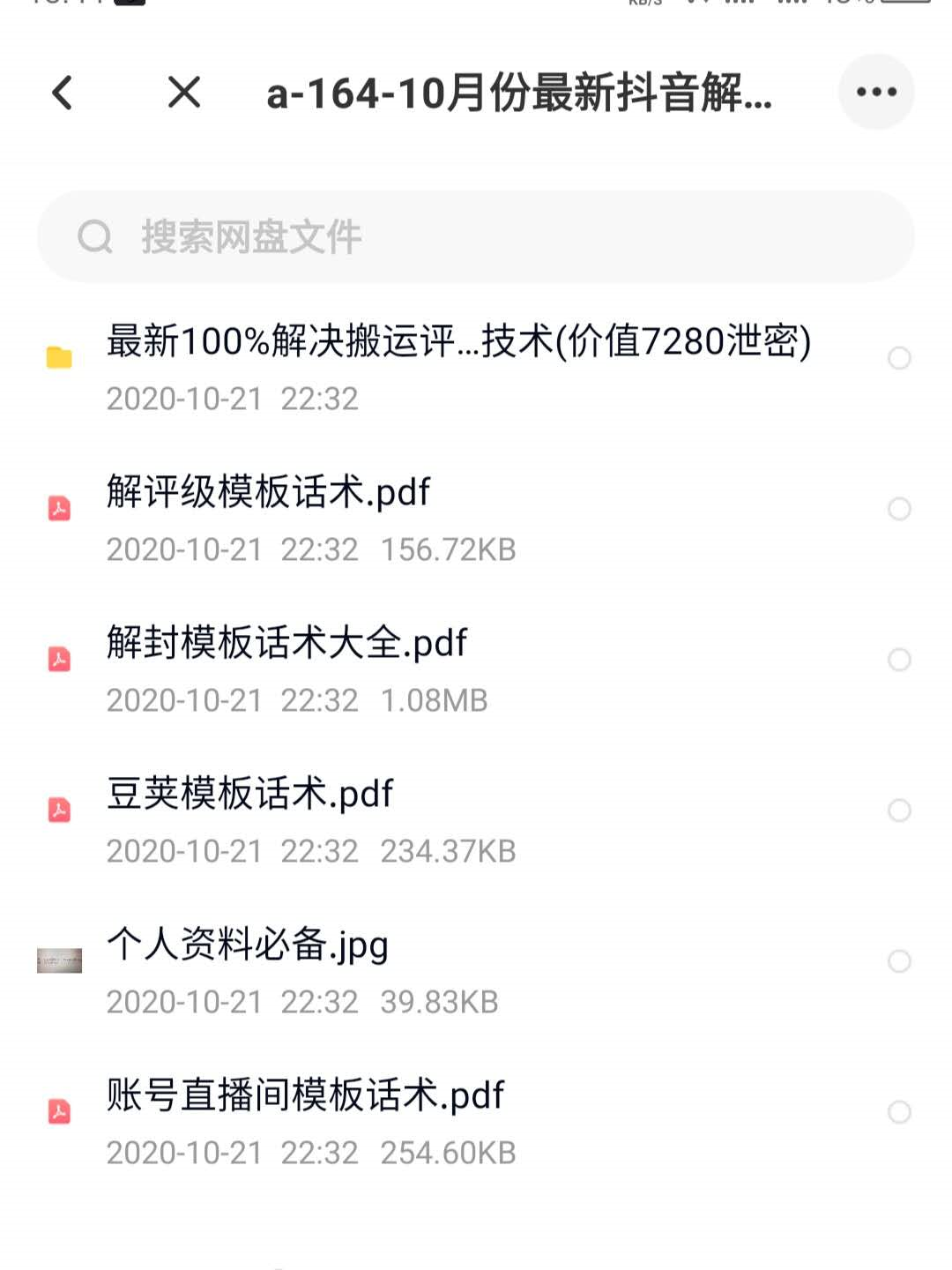This screenshot has width=952, height=1270.
Task: Select the circle beside 个人资料必备.jpg
Action: (x=900, y=960)
